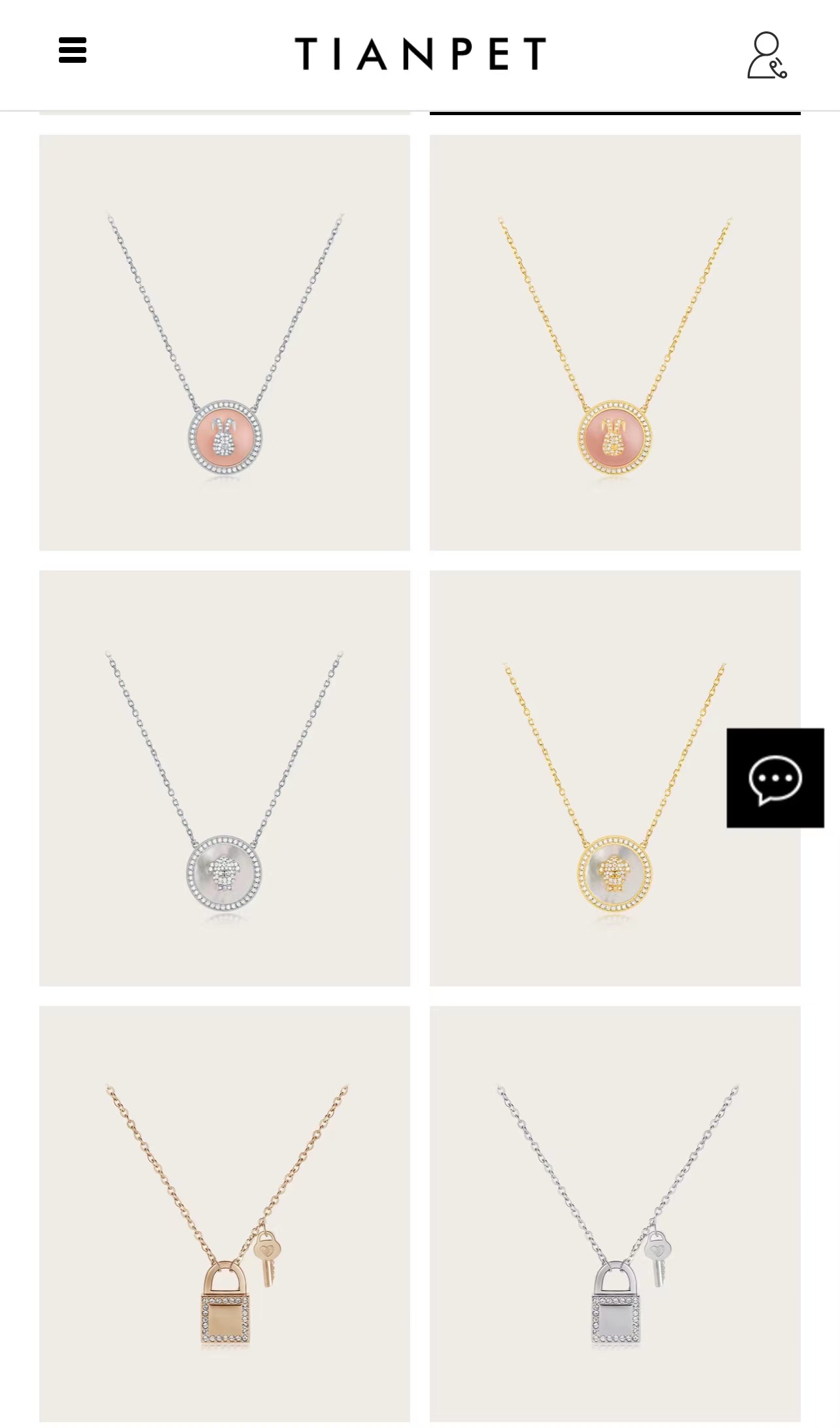Open the live chat bubble
Viewport: 840px width, 1428px height.
coord(775,778)
